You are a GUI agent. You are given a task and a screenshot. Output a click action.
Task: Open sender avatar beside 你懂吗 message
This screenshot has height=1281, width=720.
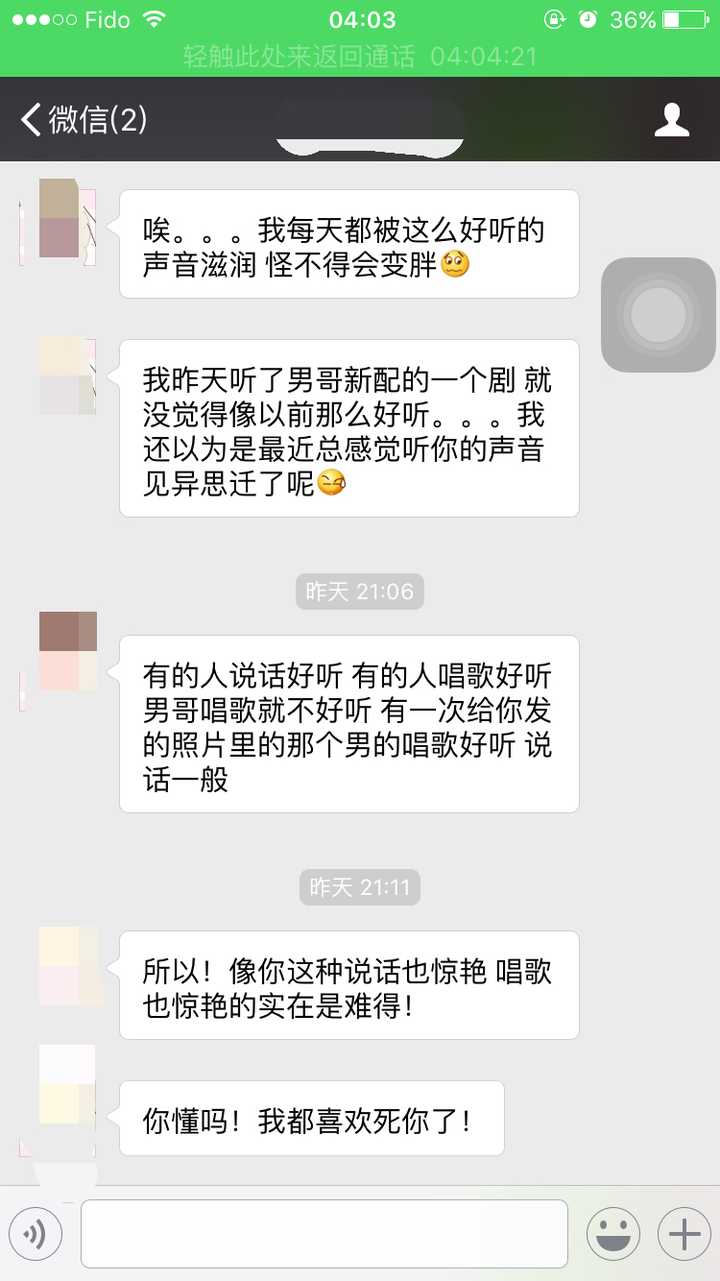[67, 1086]
